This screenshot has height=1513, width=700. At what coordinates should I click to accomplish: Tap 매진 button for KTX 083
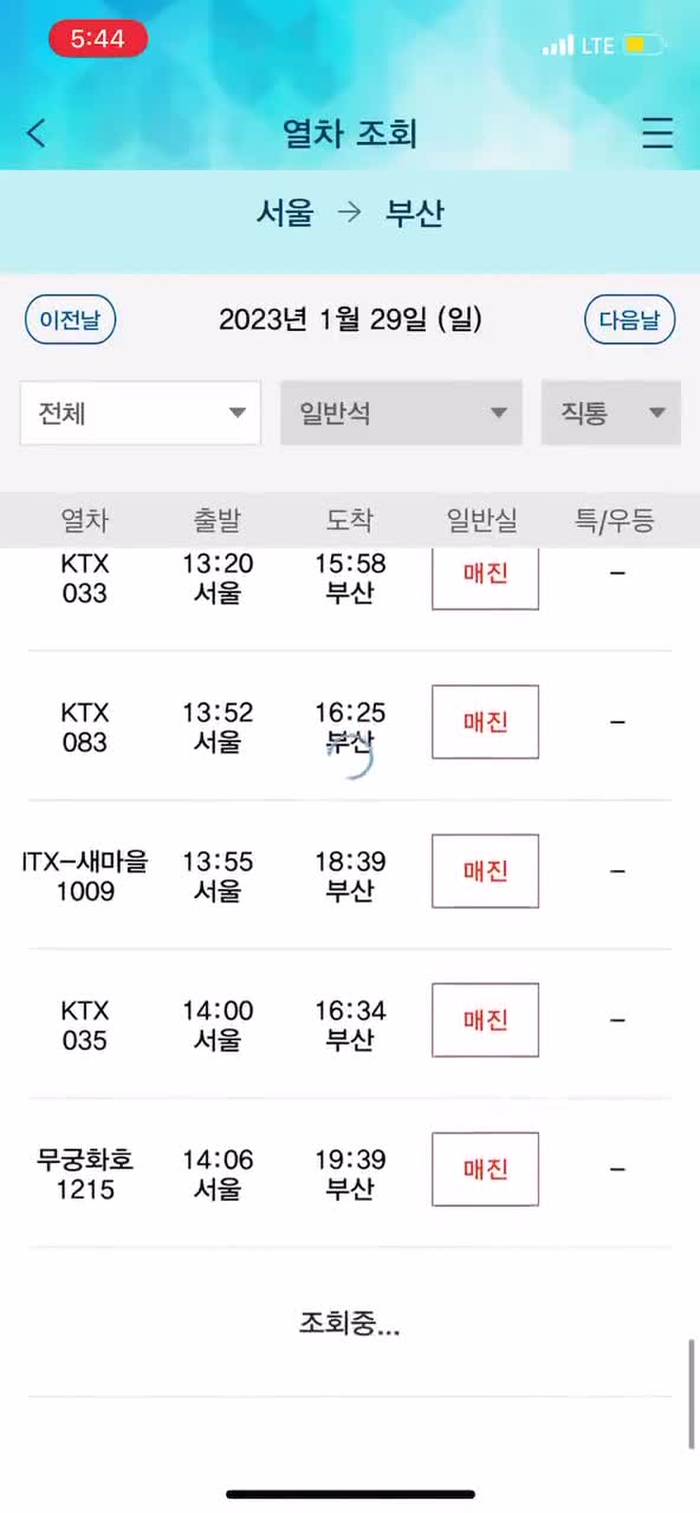[485, 722]
